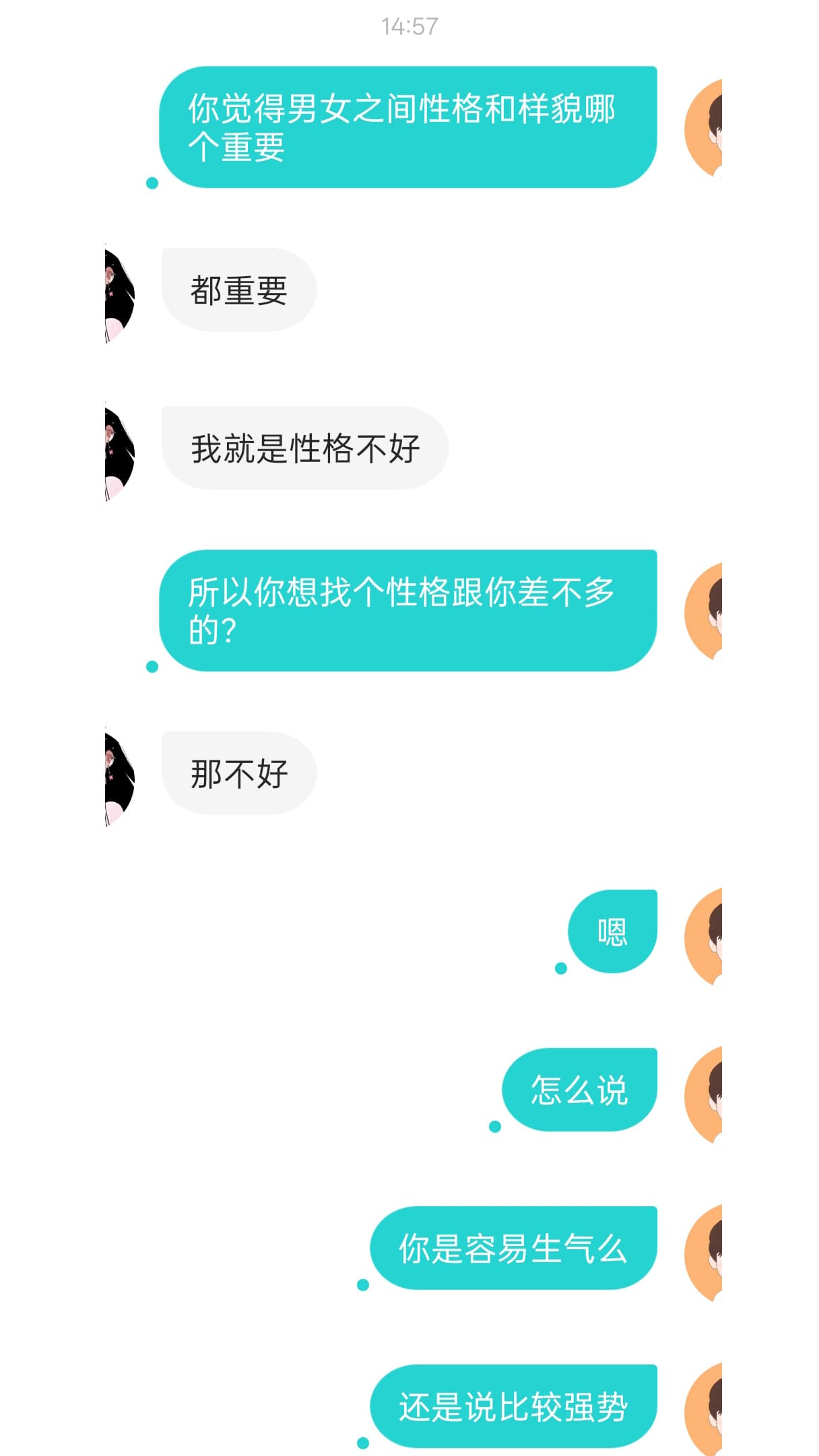Image resolution: width=819 pixels, height=1456 pixels.
Task: Select the 还是说比较强势 bubble
Action: [516, 1406]
